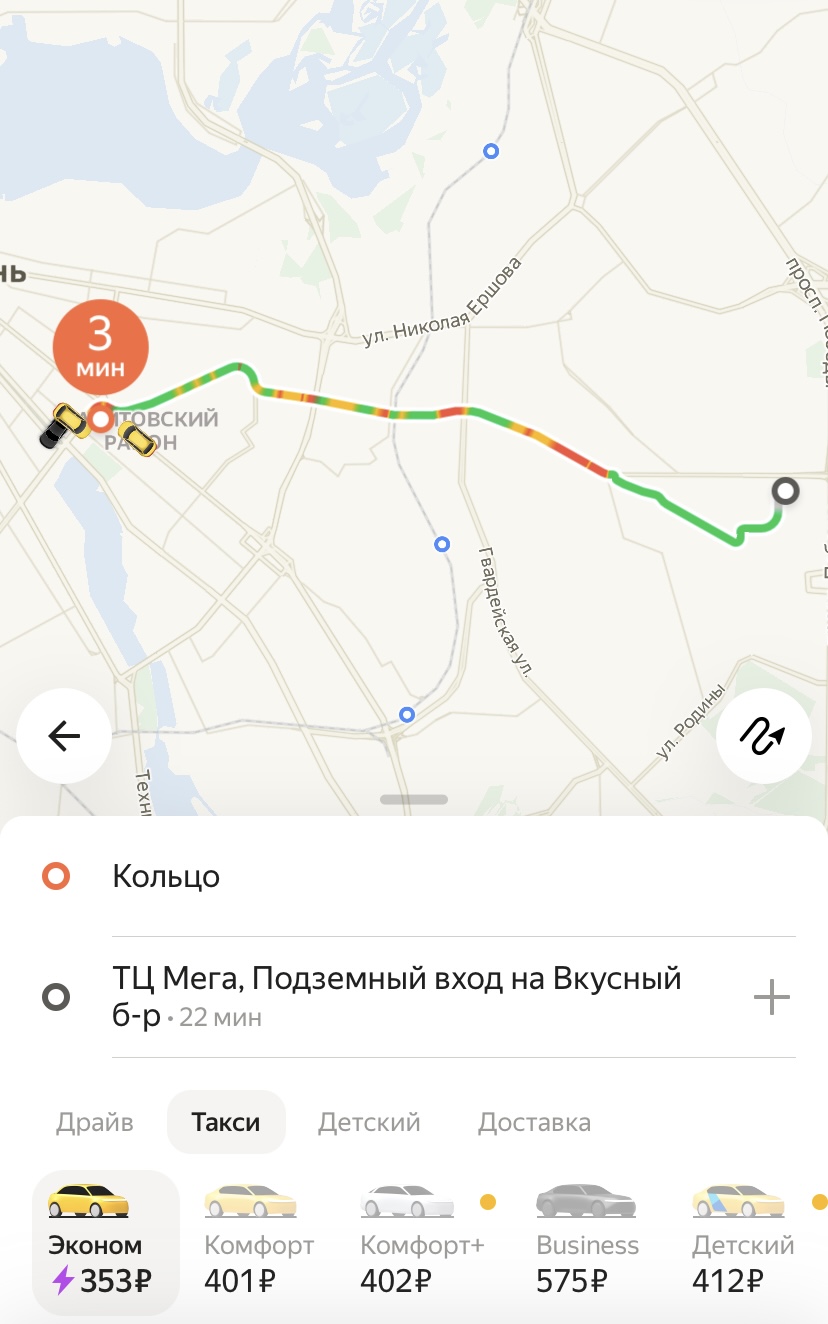The image size is (828, 1324).
Task: Open the route overview button
Action: (x=763, y=737)
